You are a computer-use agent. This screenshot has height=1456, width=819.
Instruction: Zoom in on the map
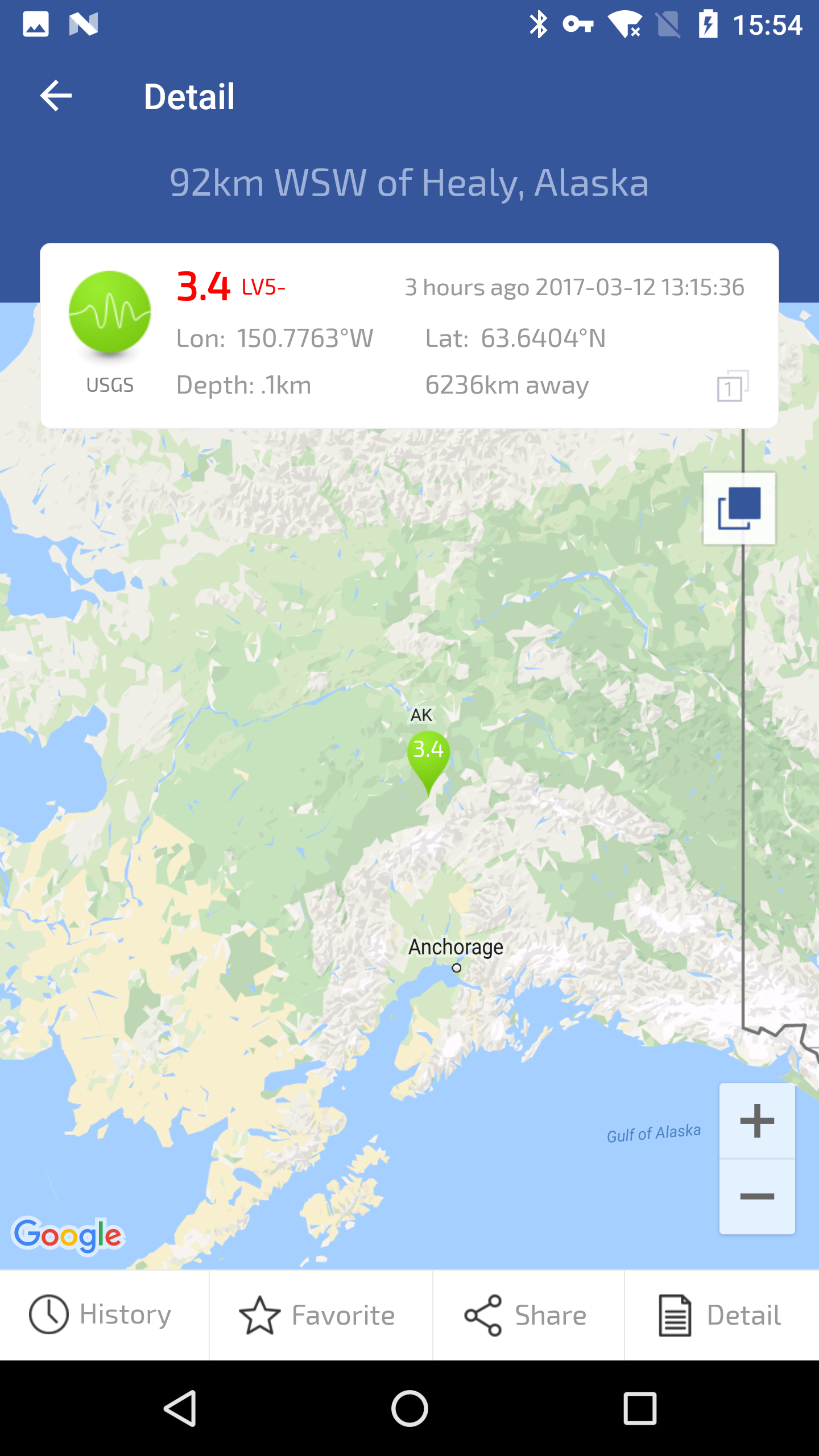click(x=756, y=1121)
